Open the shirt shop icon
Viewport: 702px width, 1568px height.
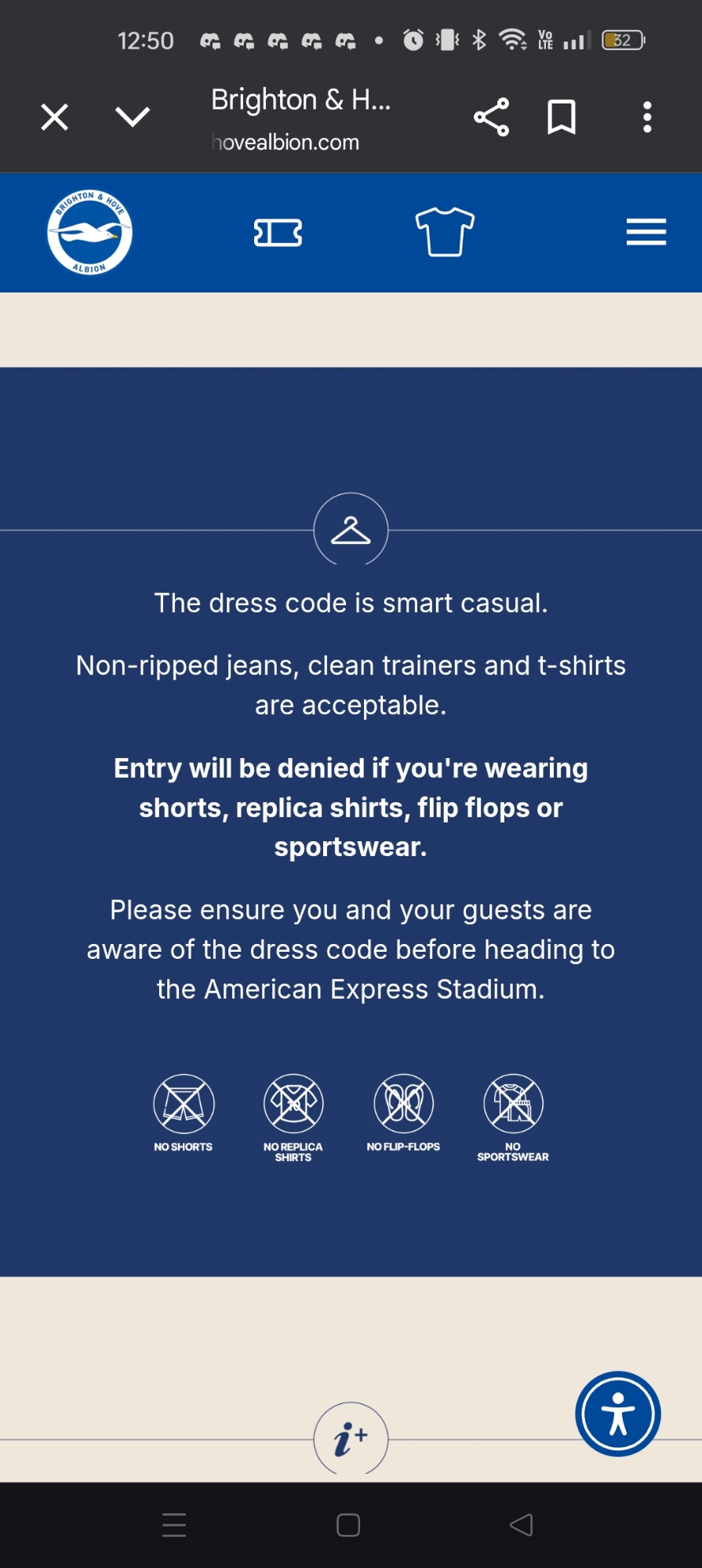(x=445, y=232)
